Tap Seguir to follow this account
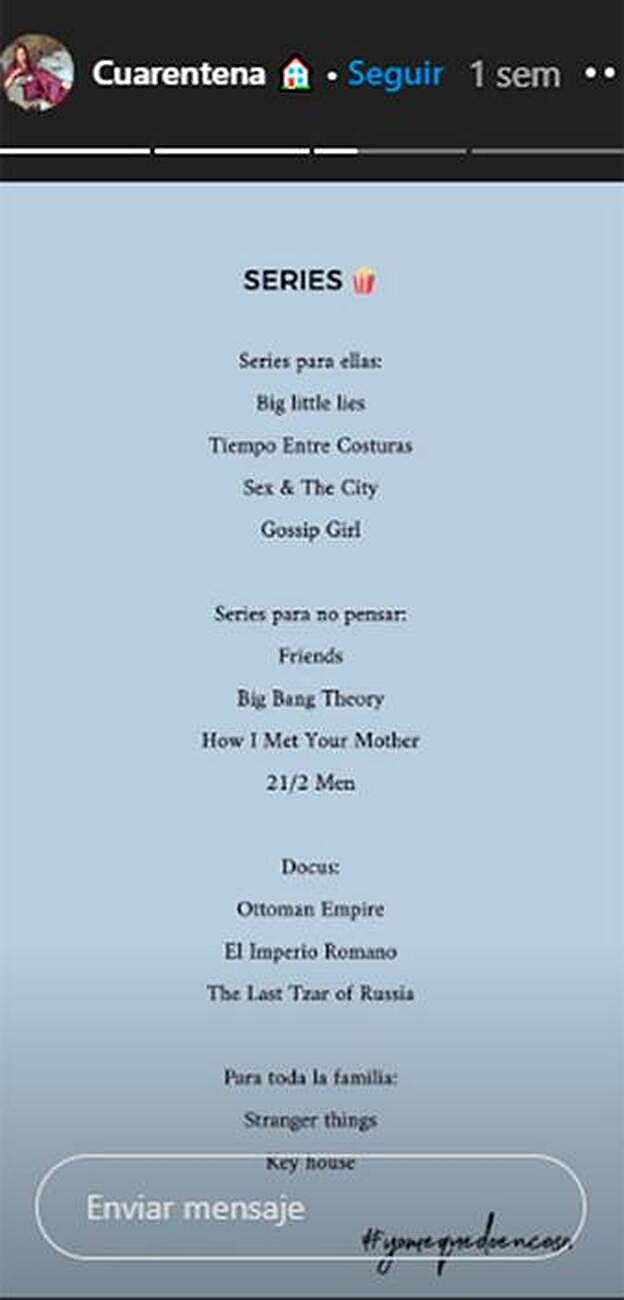624x1300 pixels. 395,74
